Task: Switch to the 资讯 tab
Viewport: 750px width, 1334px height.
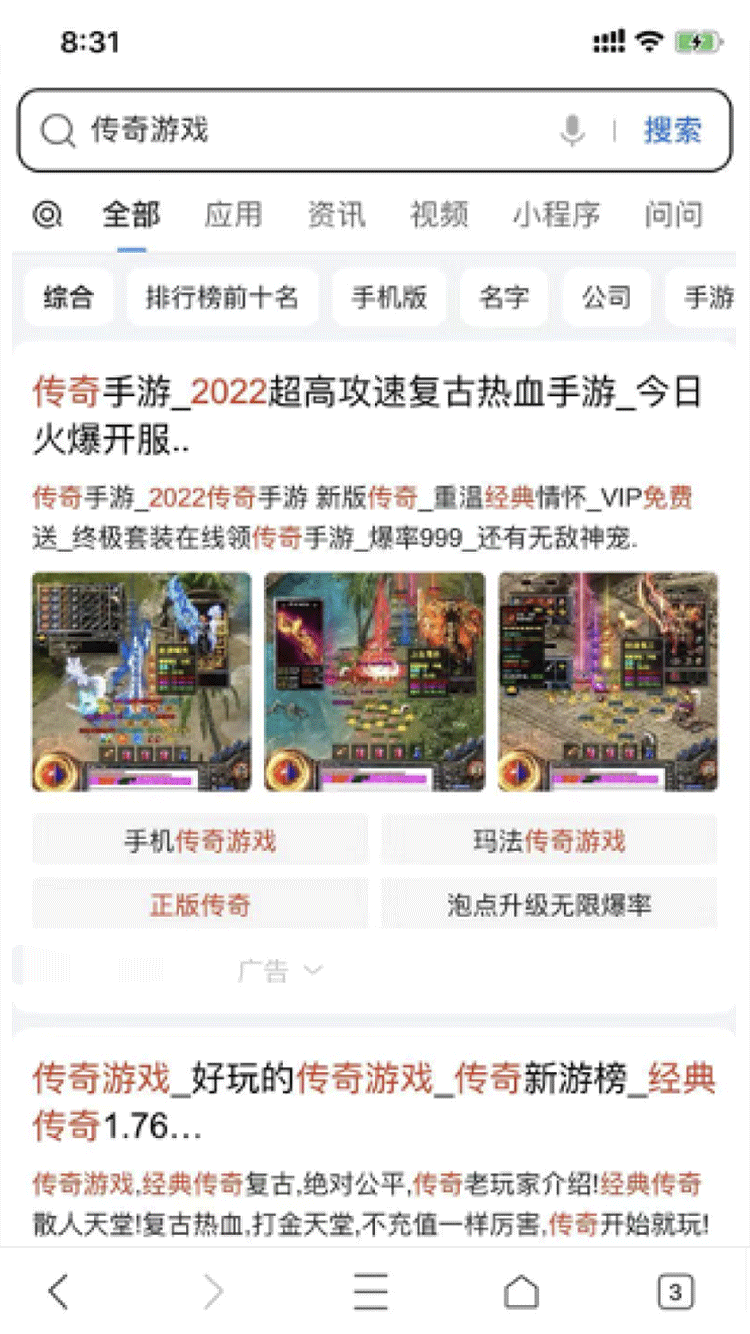Action: 336,215
